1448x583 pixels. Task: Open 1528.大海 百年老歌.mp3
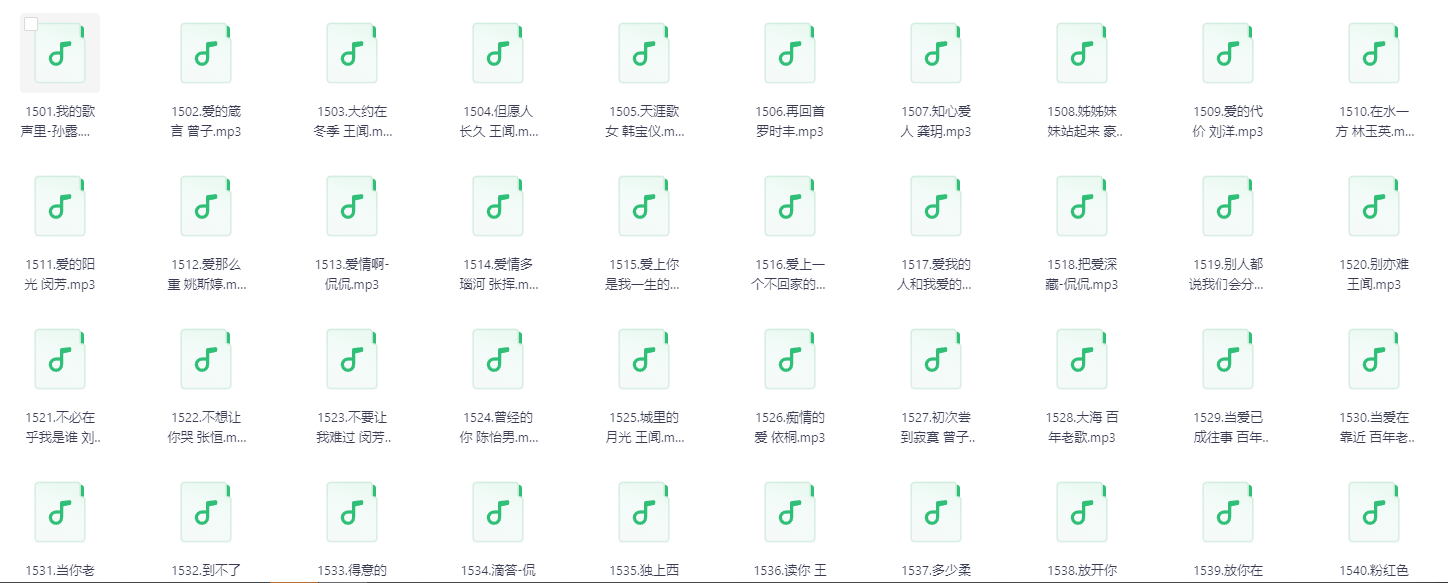pos(1082,359)
